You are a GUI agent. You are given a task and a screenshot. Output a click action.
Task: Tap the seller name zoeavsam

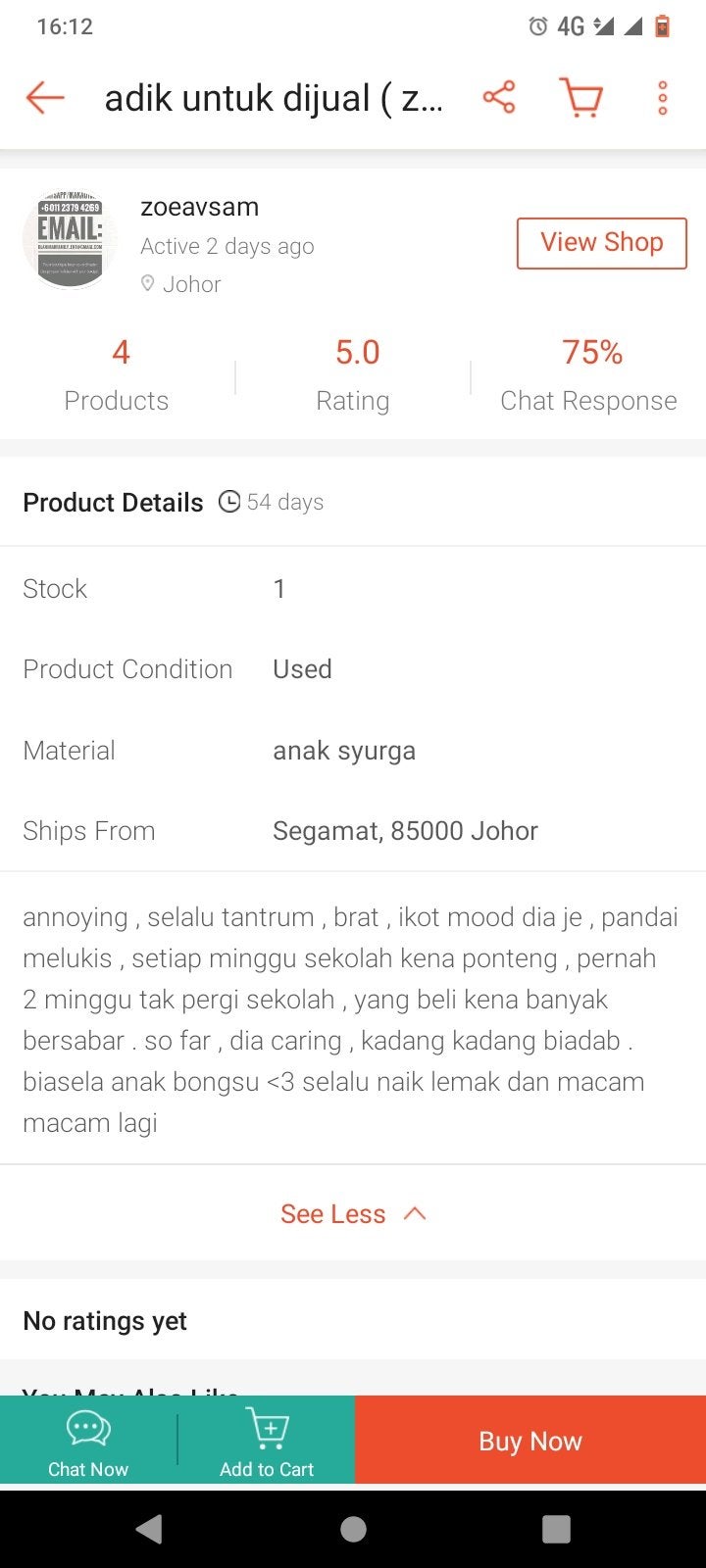201,206
